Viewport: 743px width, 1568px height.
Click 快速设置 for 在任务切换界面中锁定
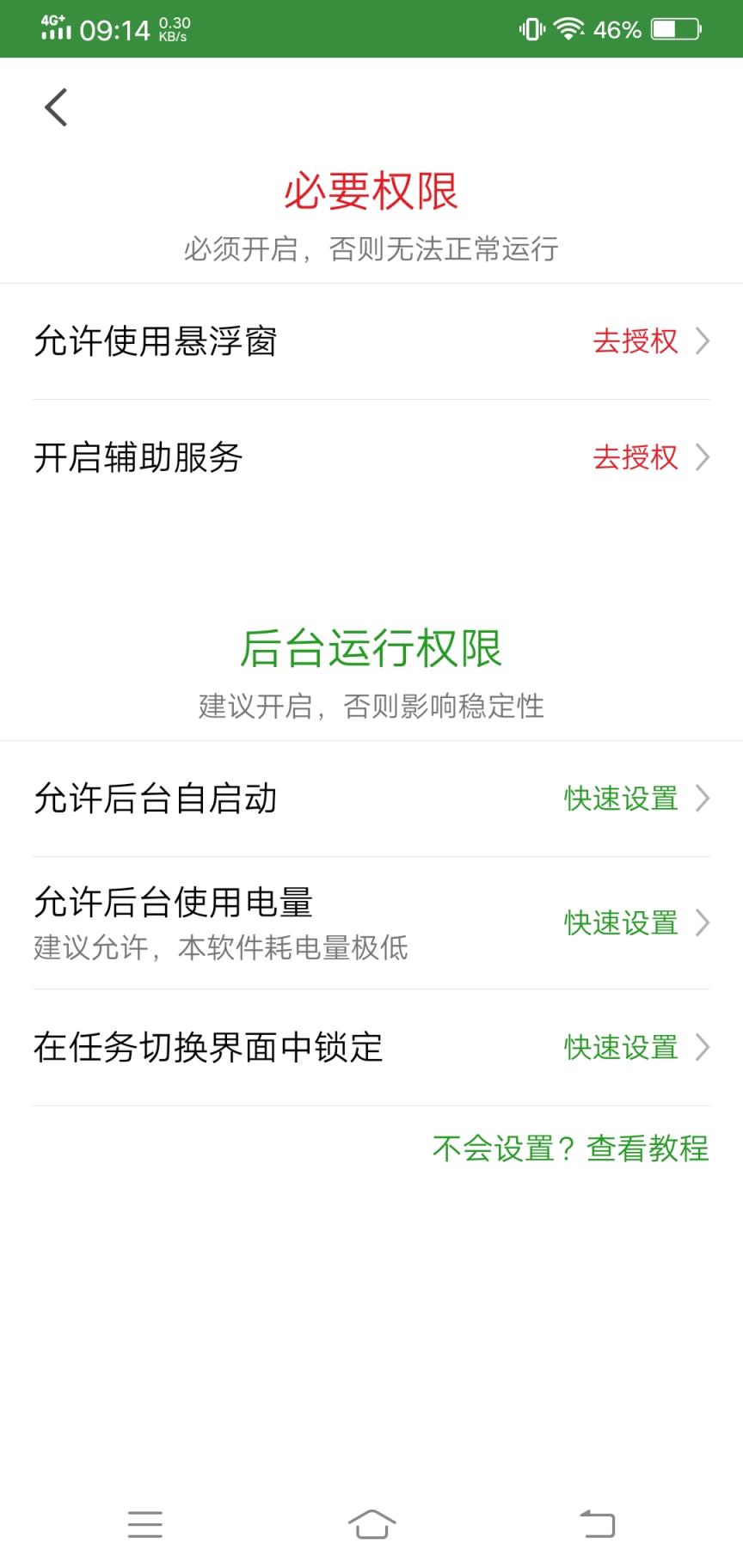(x=619, y=1049)
